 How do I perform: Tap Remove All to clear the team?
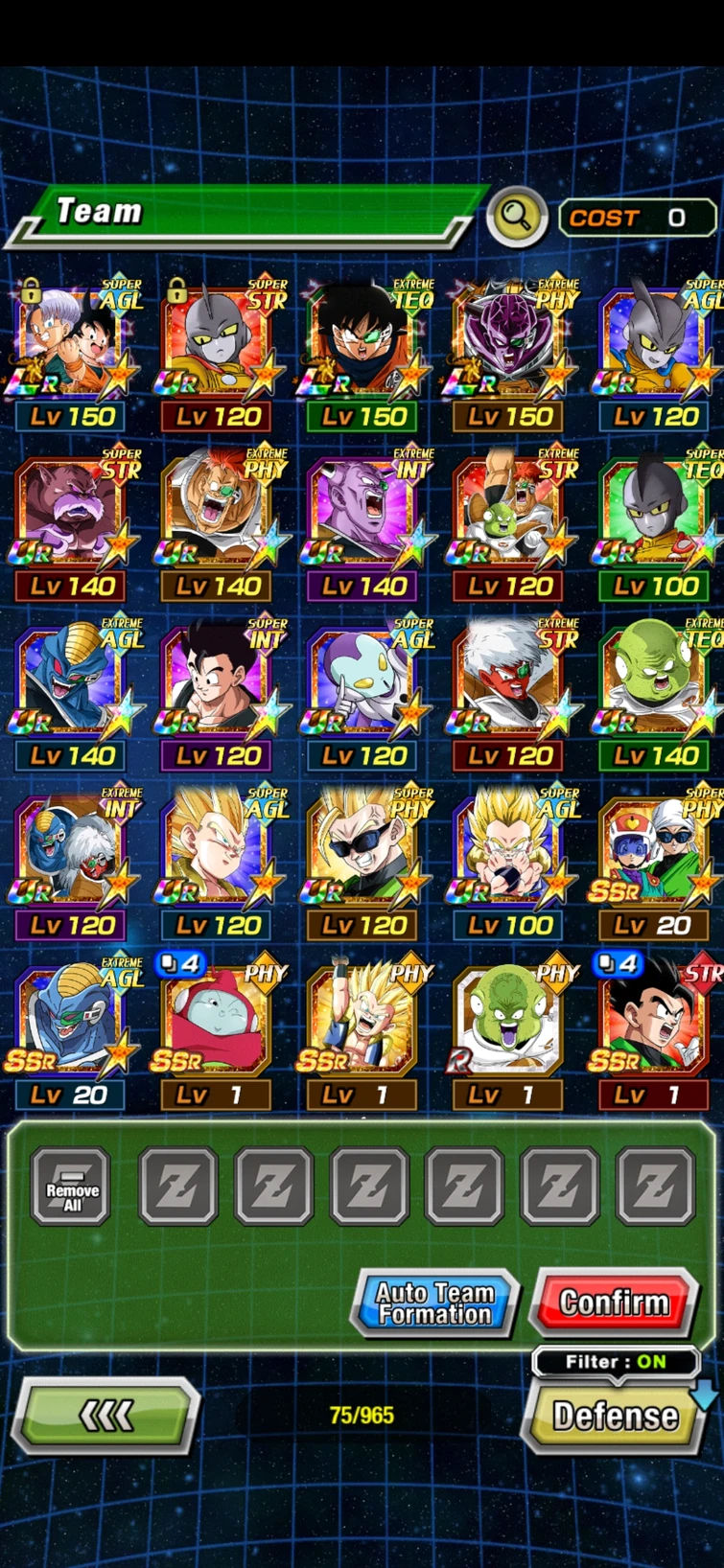(x=72, y=1188)
